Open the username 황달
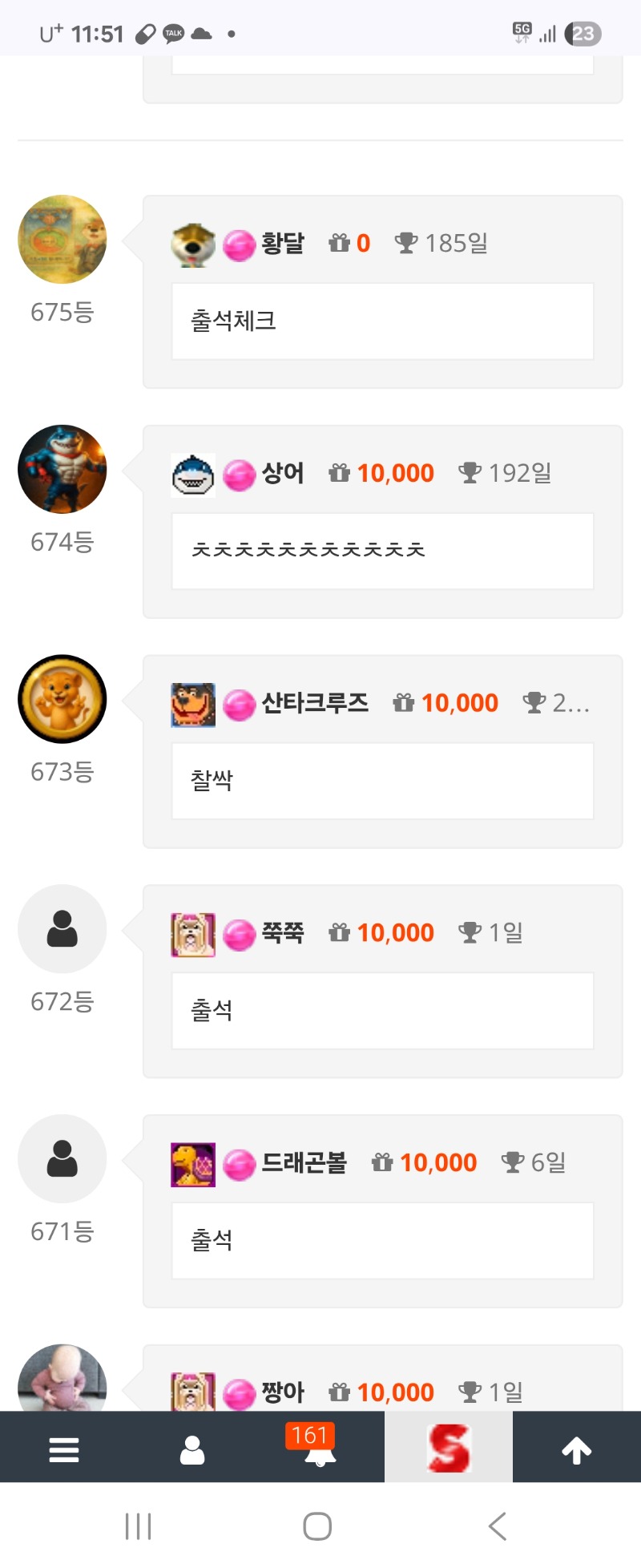The width and height of the screenshot is (641, 1568). click(x=283, y=243)
